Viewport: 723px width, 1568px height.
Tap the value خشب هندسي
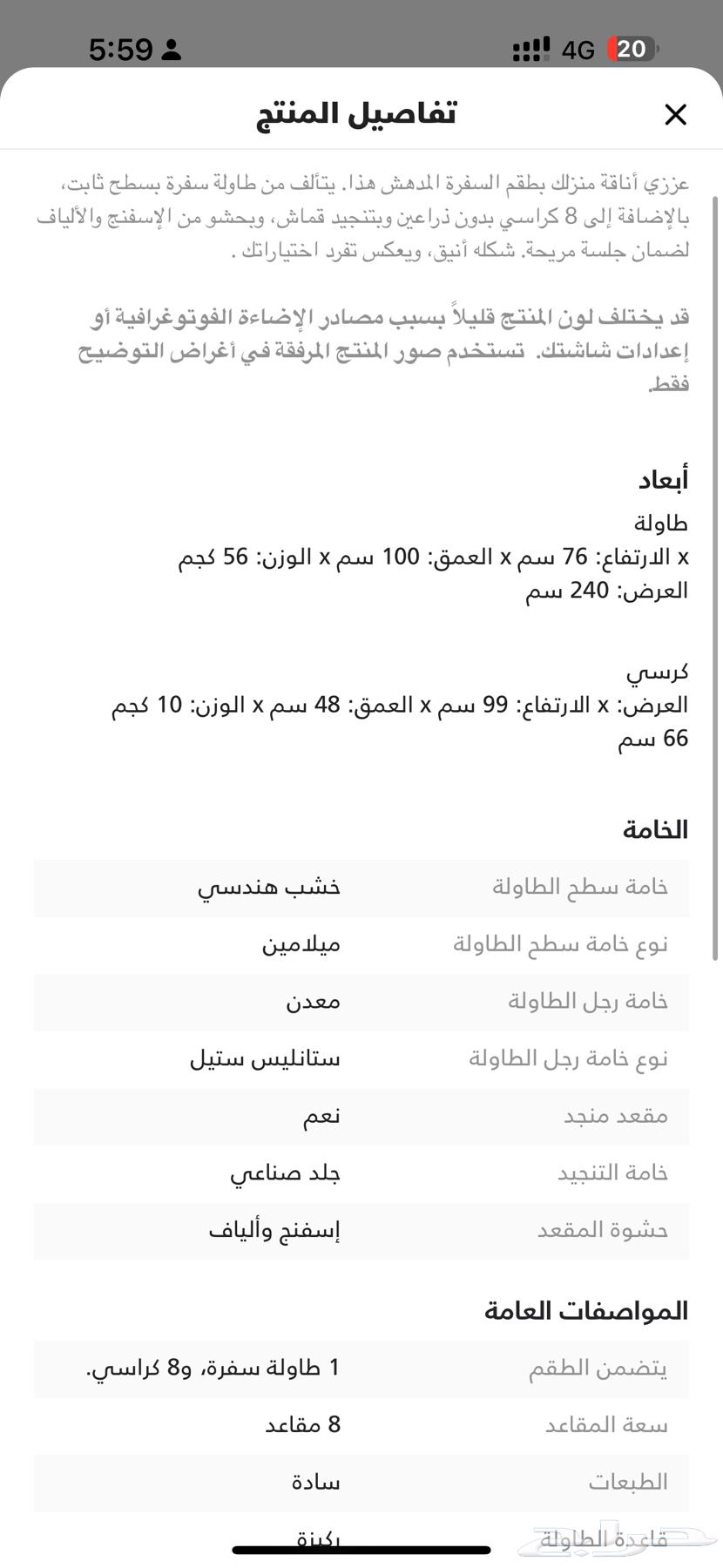click(268, 888)
